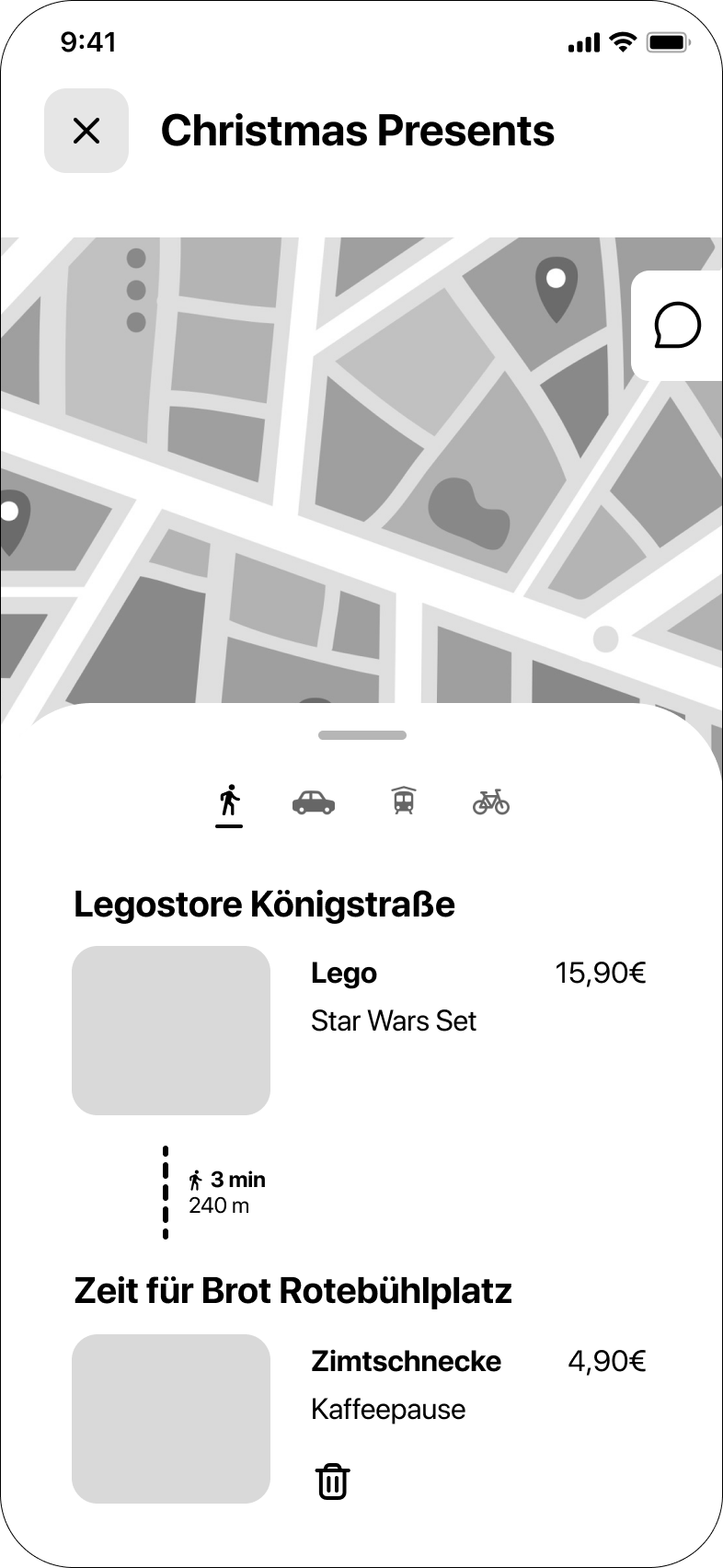The width and height of the screenshot is (723, 1568).
Task: Switch to bicycle travel mode
Action: pos(491,802)
